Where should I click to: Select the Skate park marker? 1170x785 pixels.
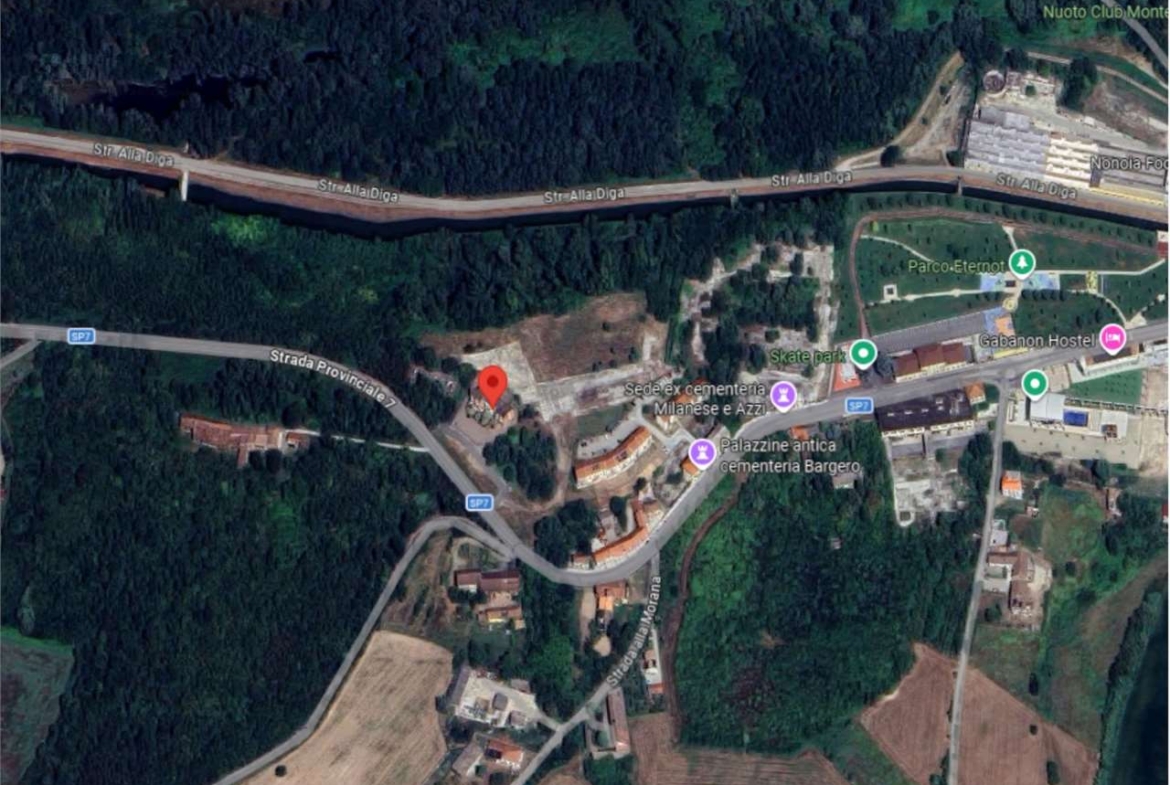pyautogui.click(x=863, y=354)
